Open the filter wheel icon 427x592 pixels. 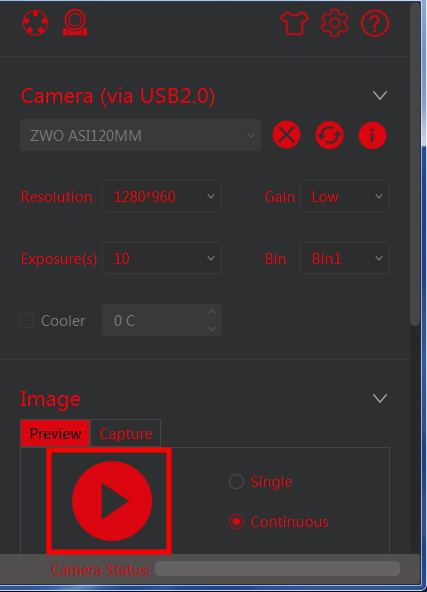[x=35, y=23]
